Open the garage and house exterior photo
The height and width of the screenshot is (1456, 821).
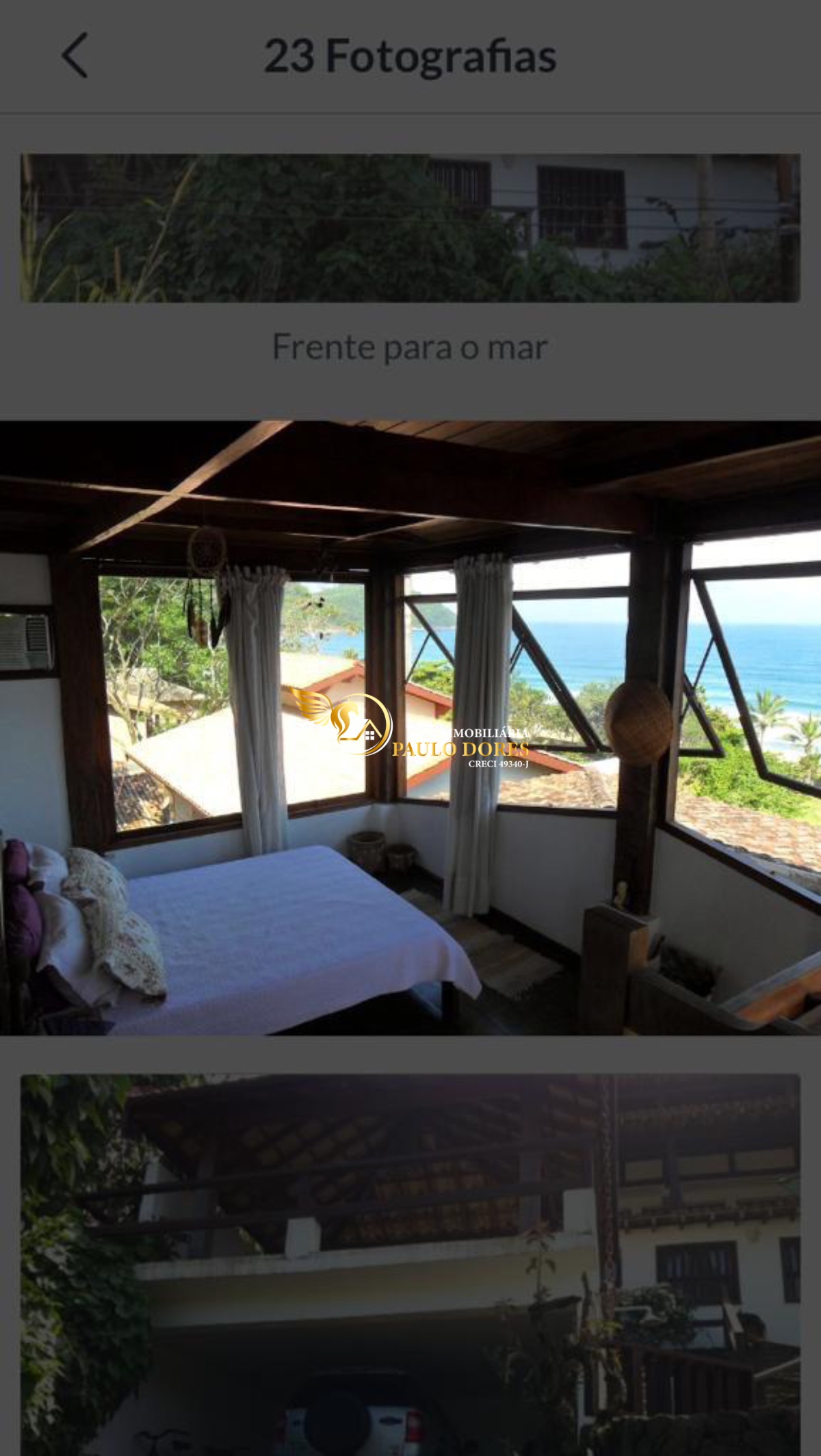pyautogui.click(x=410, y=1264)
